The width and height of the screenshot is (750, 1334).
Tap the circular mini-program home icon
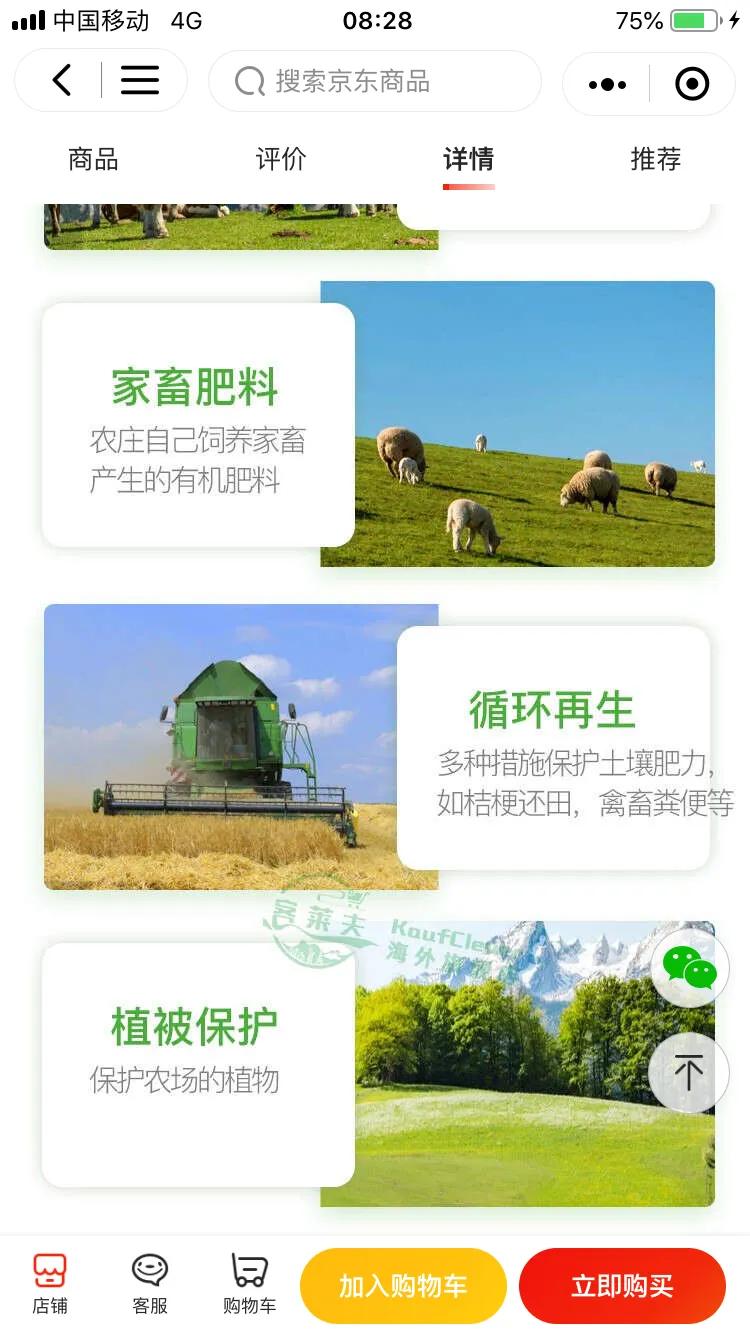pyautogui.click(x=692, y=84)
